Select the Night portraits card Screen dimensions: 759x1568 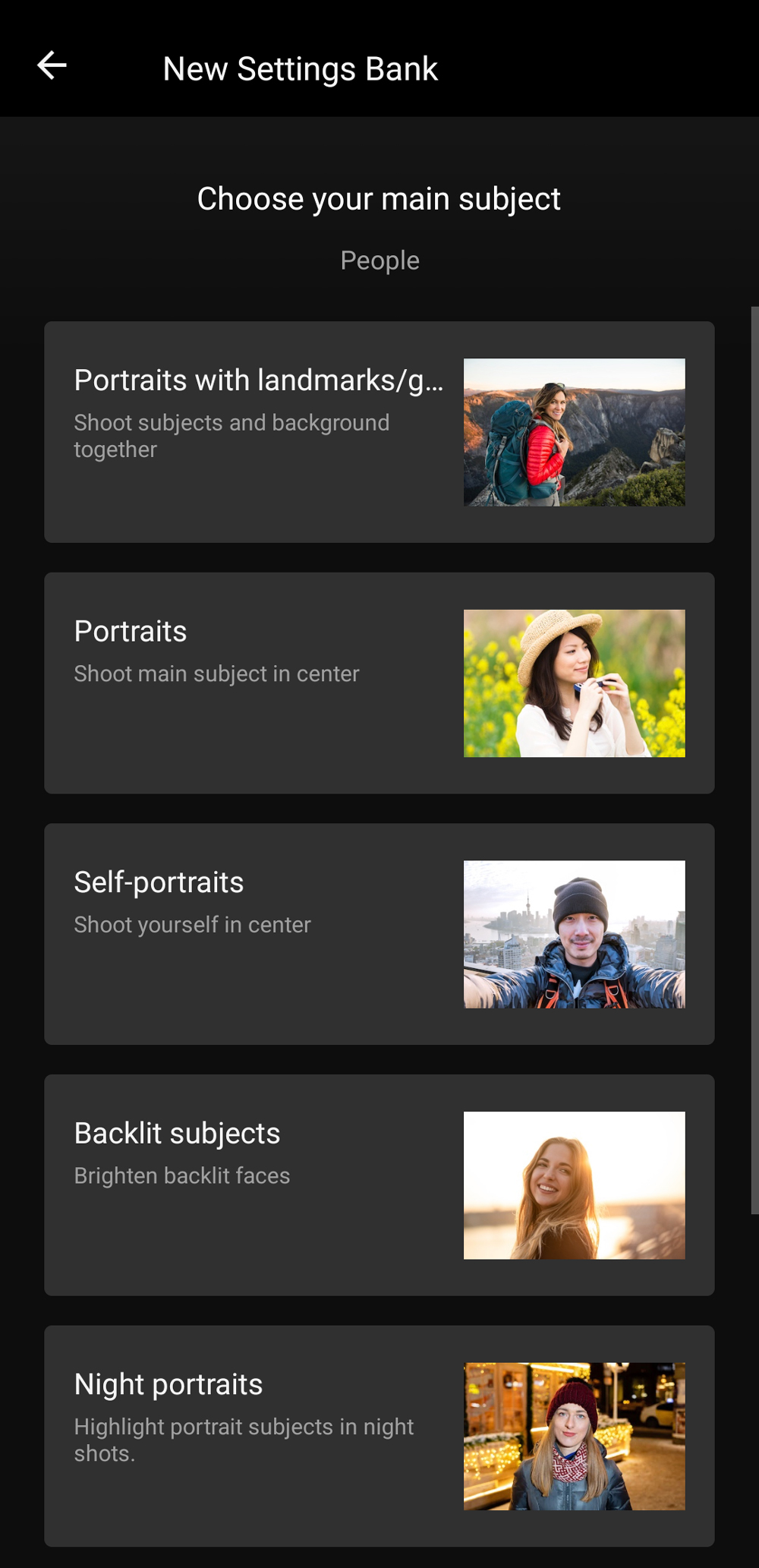(x=379, y=1435)
